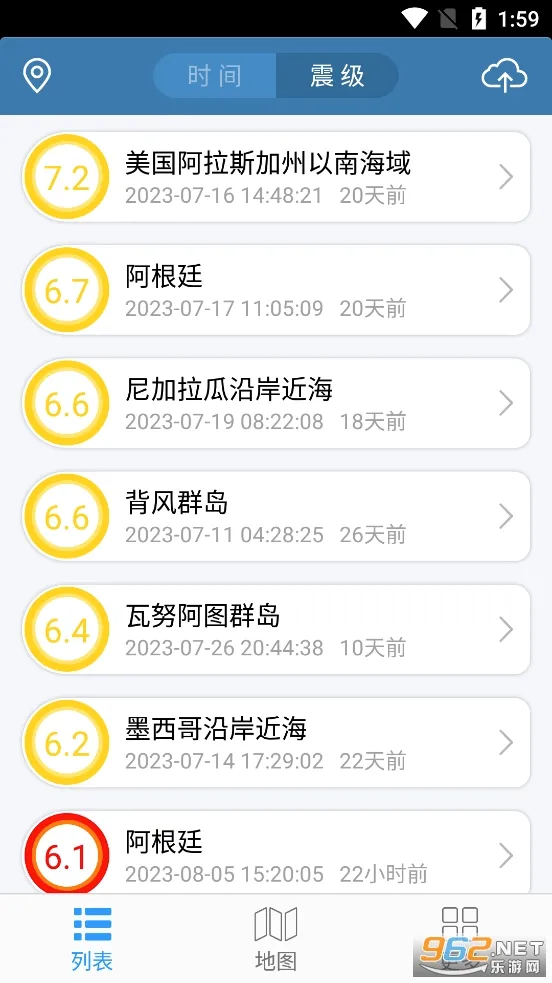Tap the cloud upload icon
Viewport: 552px width, 983px height.
pos(504,76)
